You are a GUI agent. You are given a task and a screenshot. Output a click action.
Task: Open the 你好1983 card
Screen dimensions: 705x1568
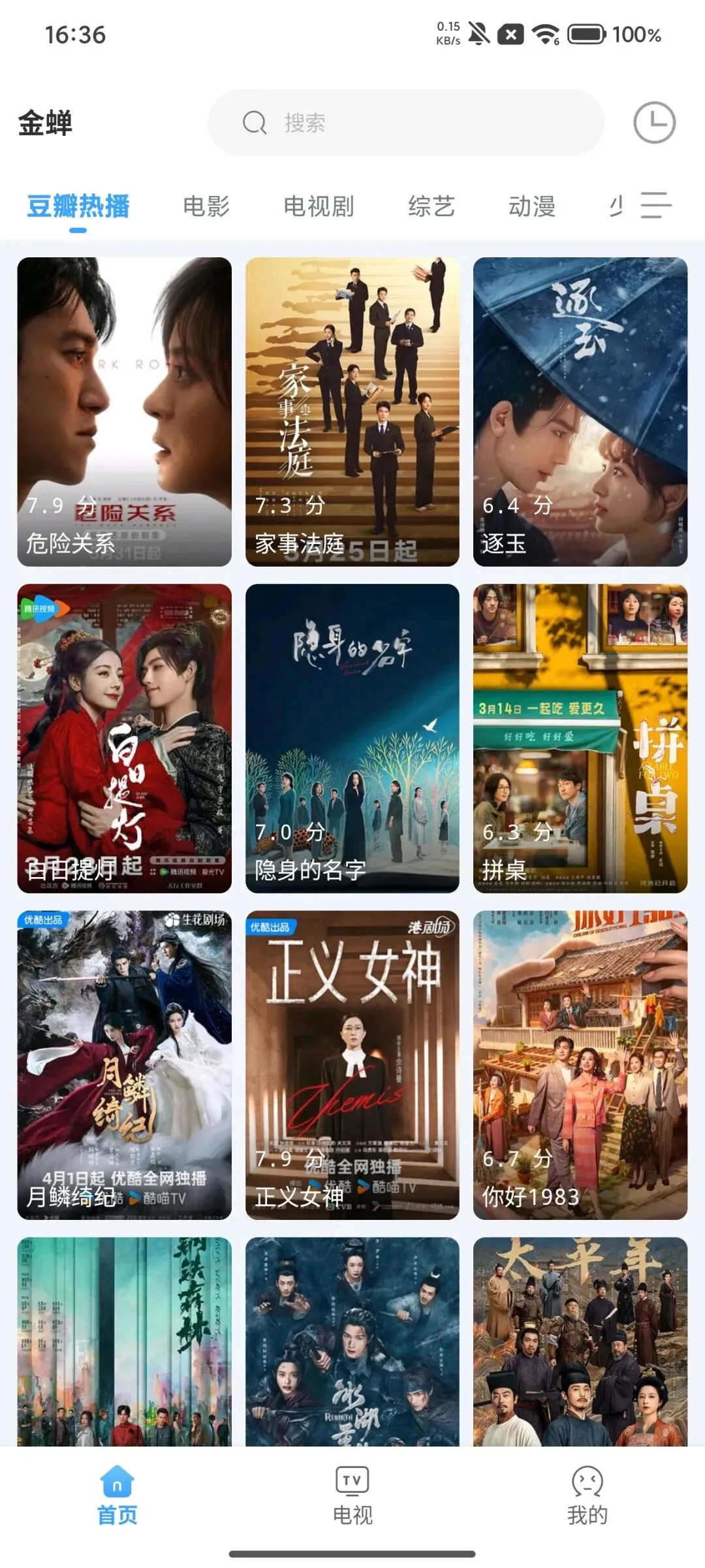point(580,1064)
